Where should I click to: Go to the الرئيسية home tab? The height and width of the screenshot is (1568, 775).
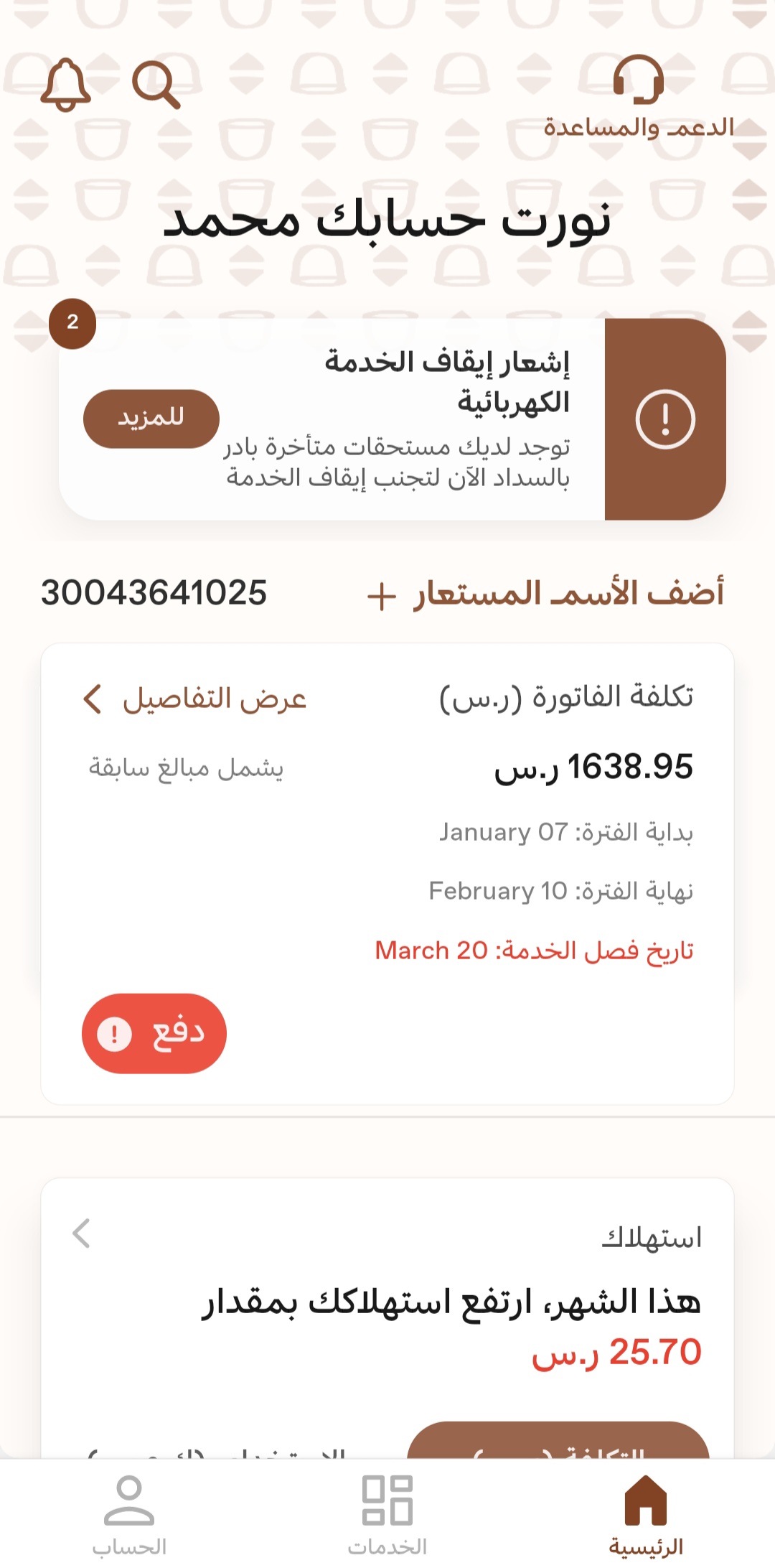pyautogui.click(x=646, y=1515)
